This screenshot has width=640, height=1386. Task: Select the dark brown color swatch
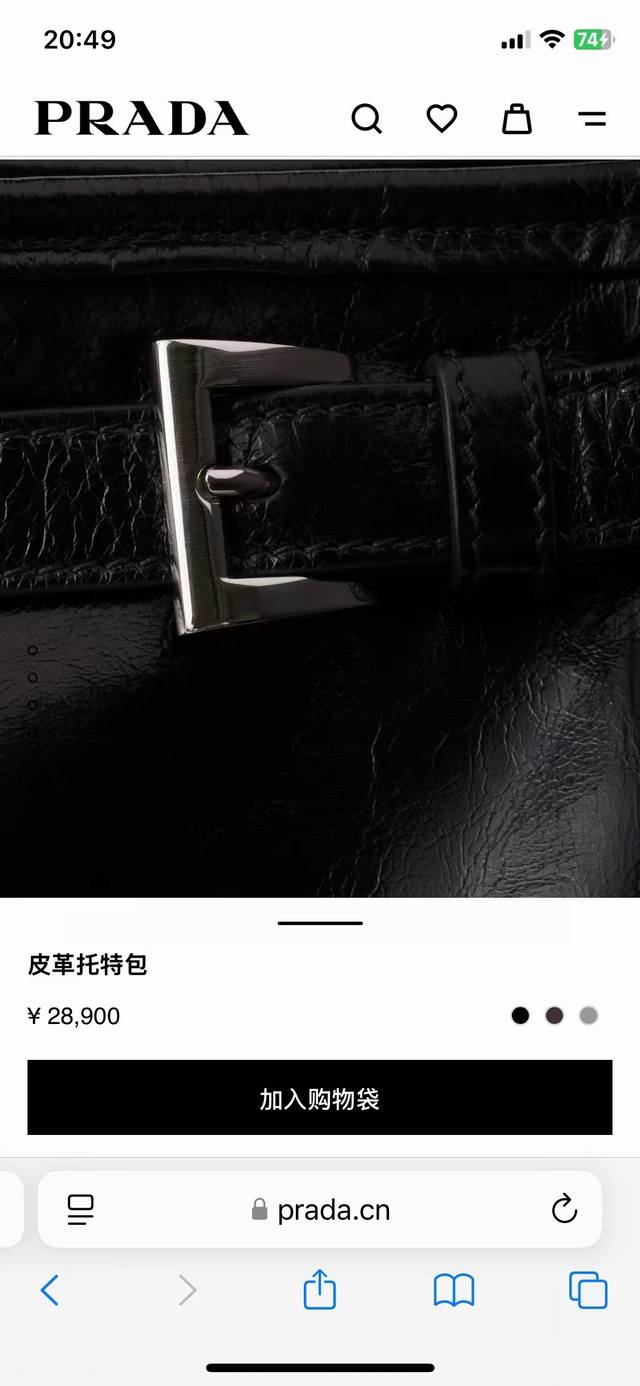tap(555, 1016)
